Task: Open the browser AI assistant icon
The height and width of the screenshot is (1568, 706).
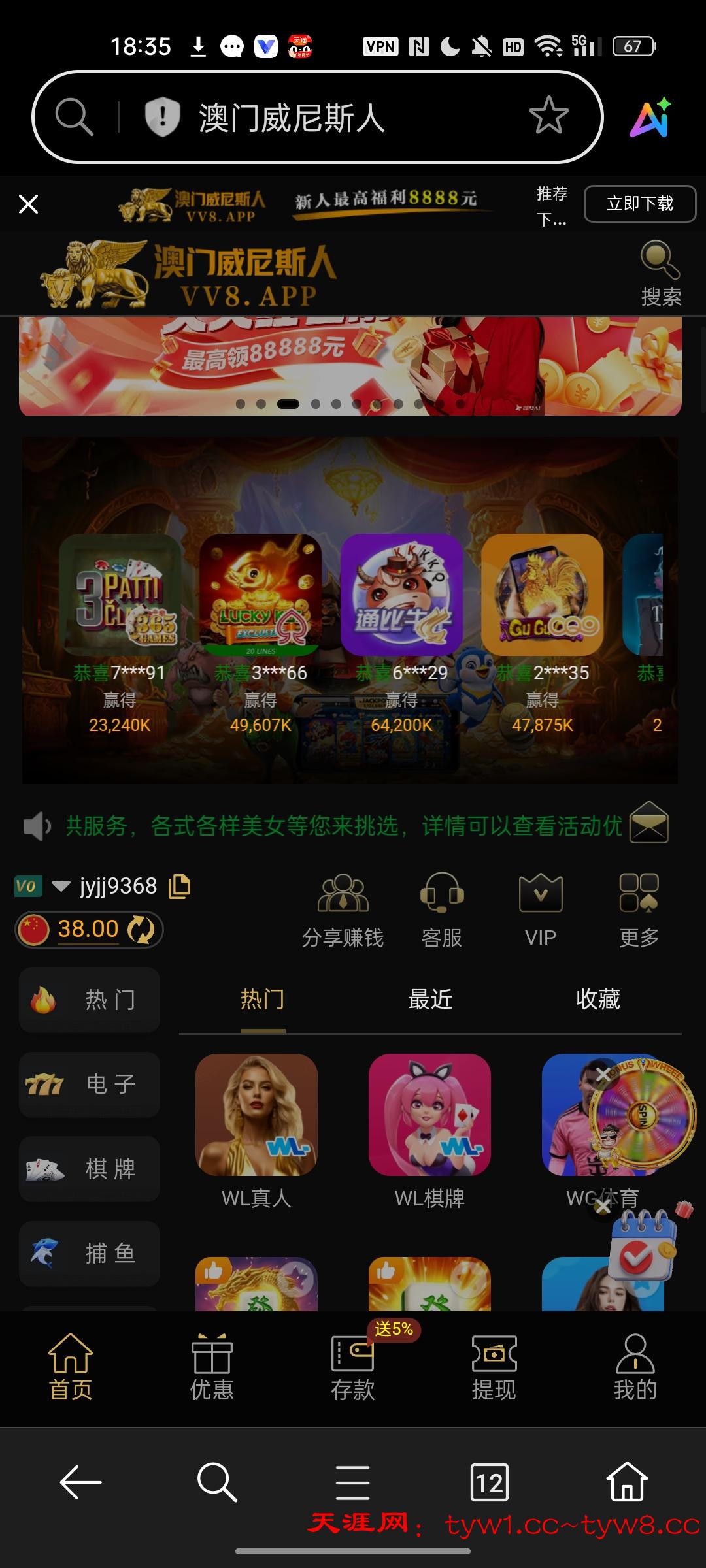Action: coord(651,118)
